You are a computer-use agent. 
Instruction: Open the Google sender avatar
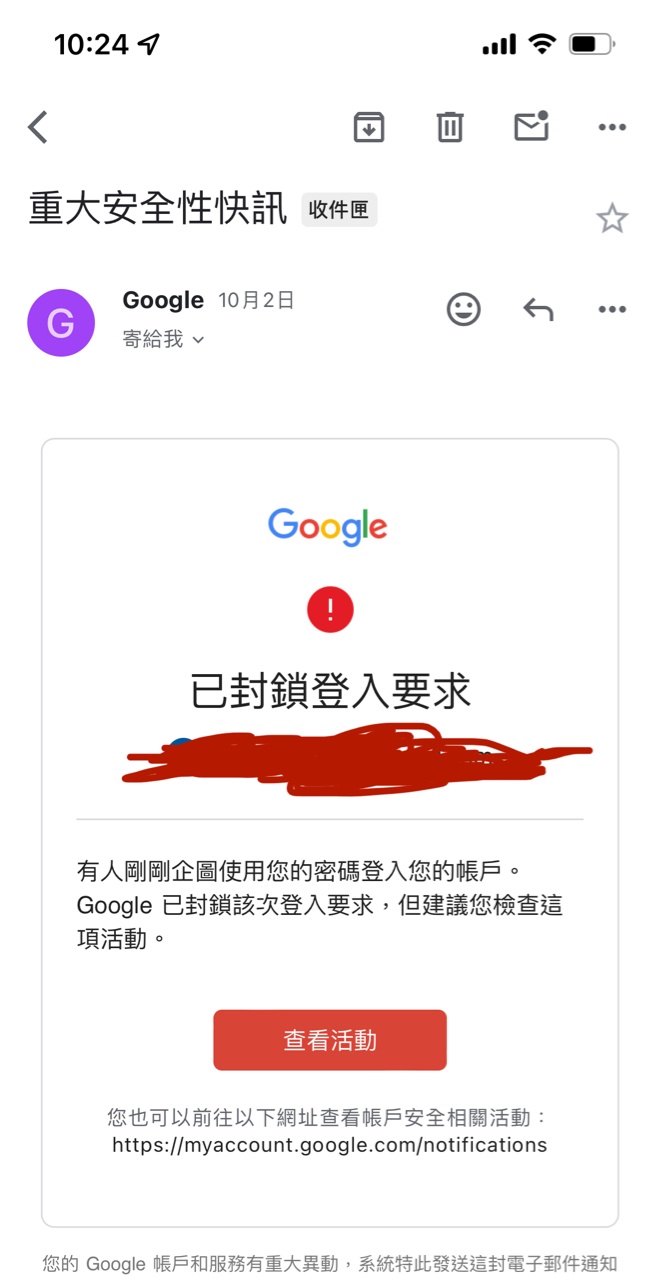[x=61, y=323]
